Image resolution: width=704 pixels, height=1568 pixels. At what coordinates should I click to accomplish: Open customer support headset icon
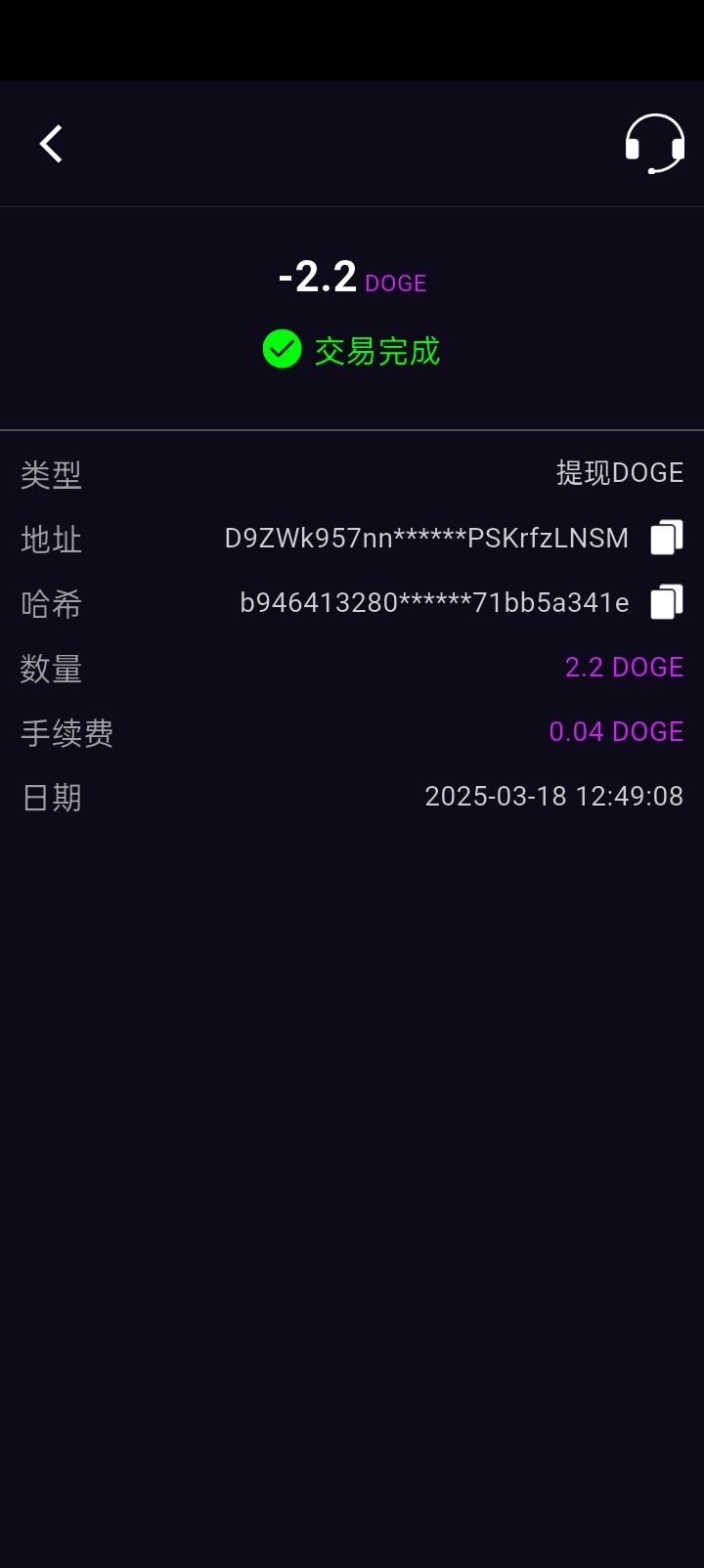coord(654,144)
